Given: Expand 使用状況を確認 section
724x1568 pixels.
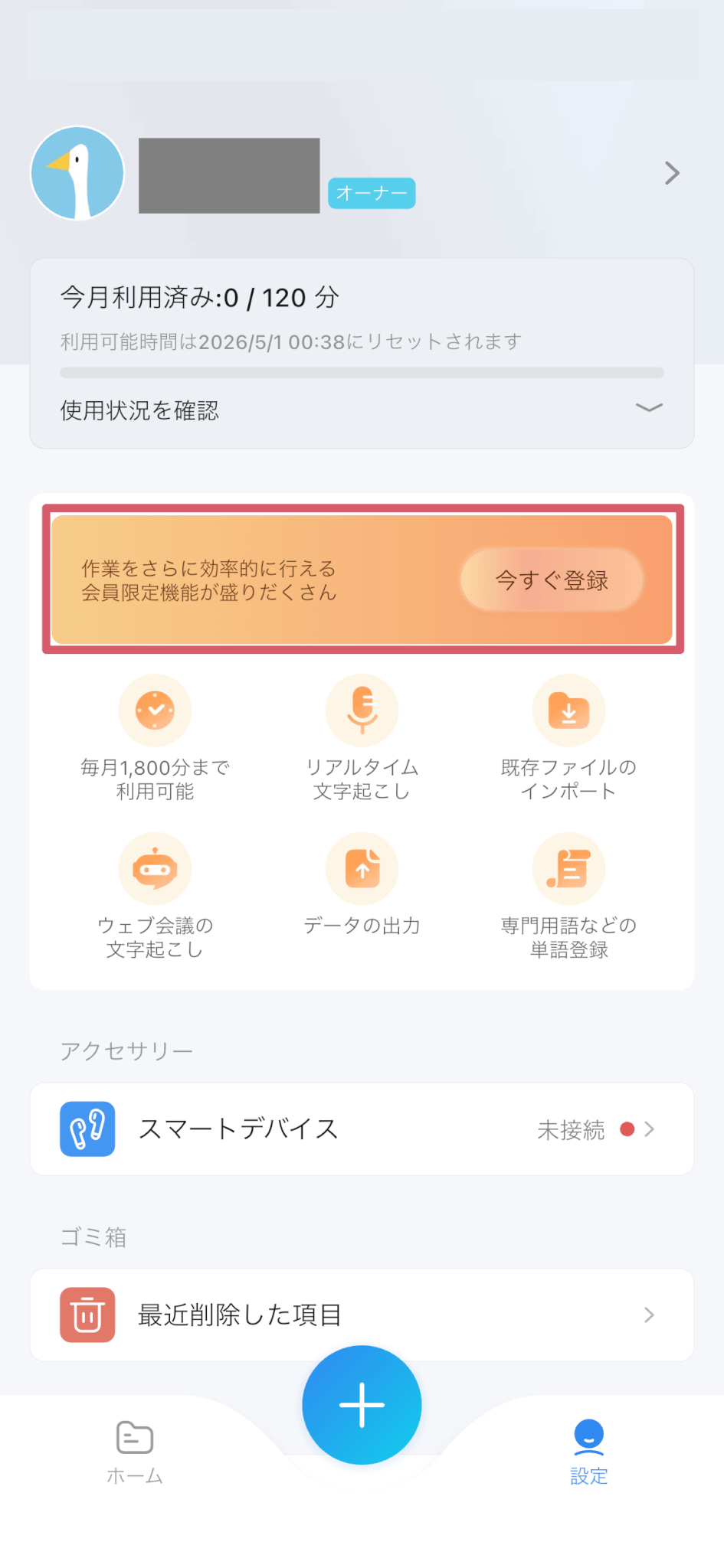Looking at the screenshot, I should click(x=648, y=408).
